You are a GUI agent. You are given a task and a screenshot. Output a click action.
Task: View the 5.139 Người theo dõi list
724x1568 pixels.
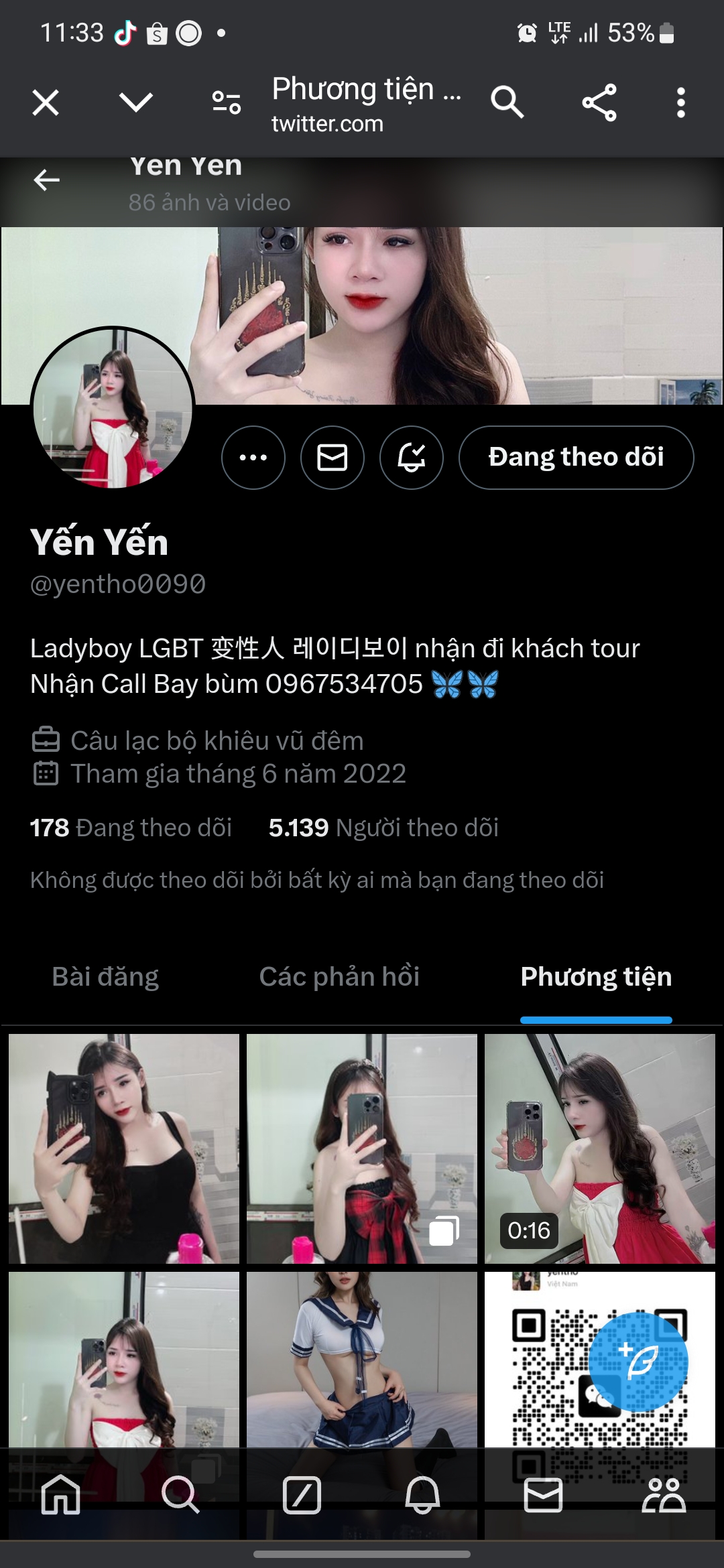tap(385, 828)
